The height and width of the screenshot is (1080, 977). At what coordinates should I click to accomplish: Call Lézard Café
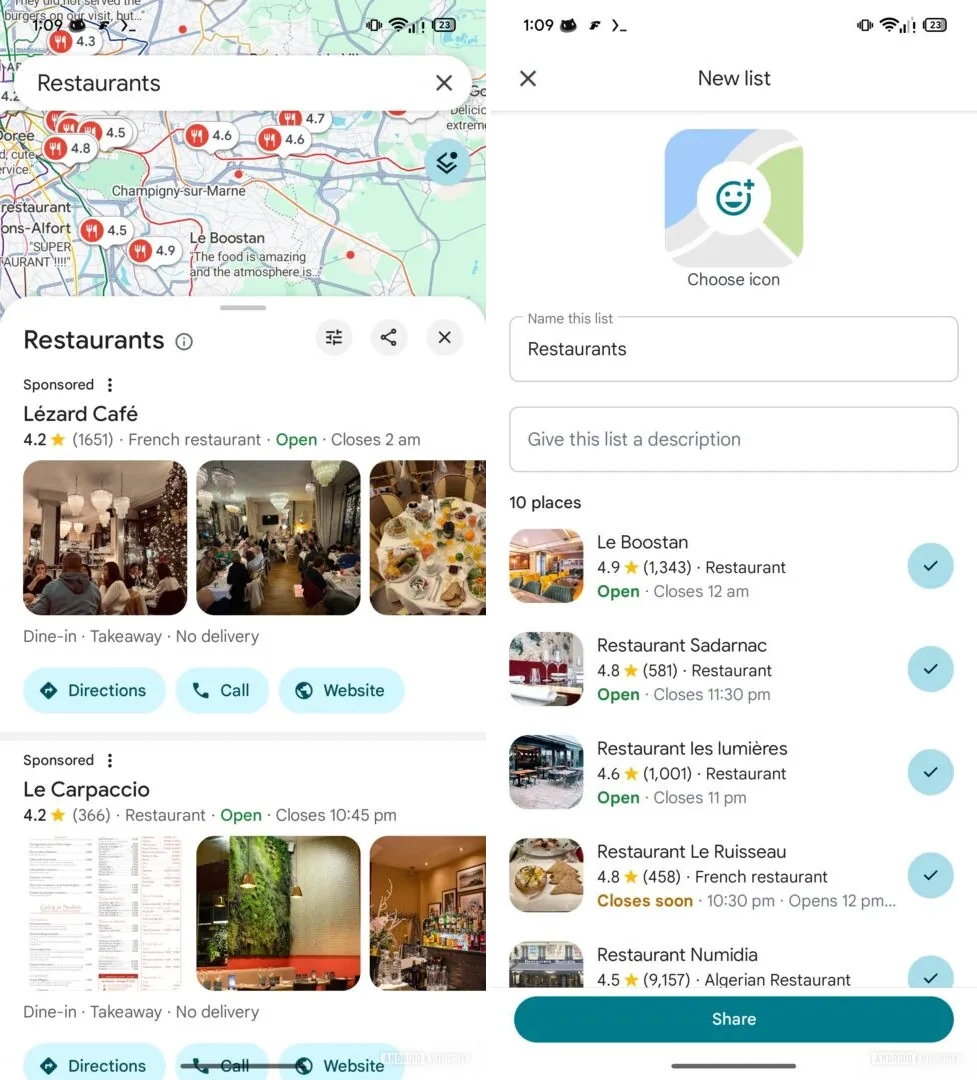point(221,690)
